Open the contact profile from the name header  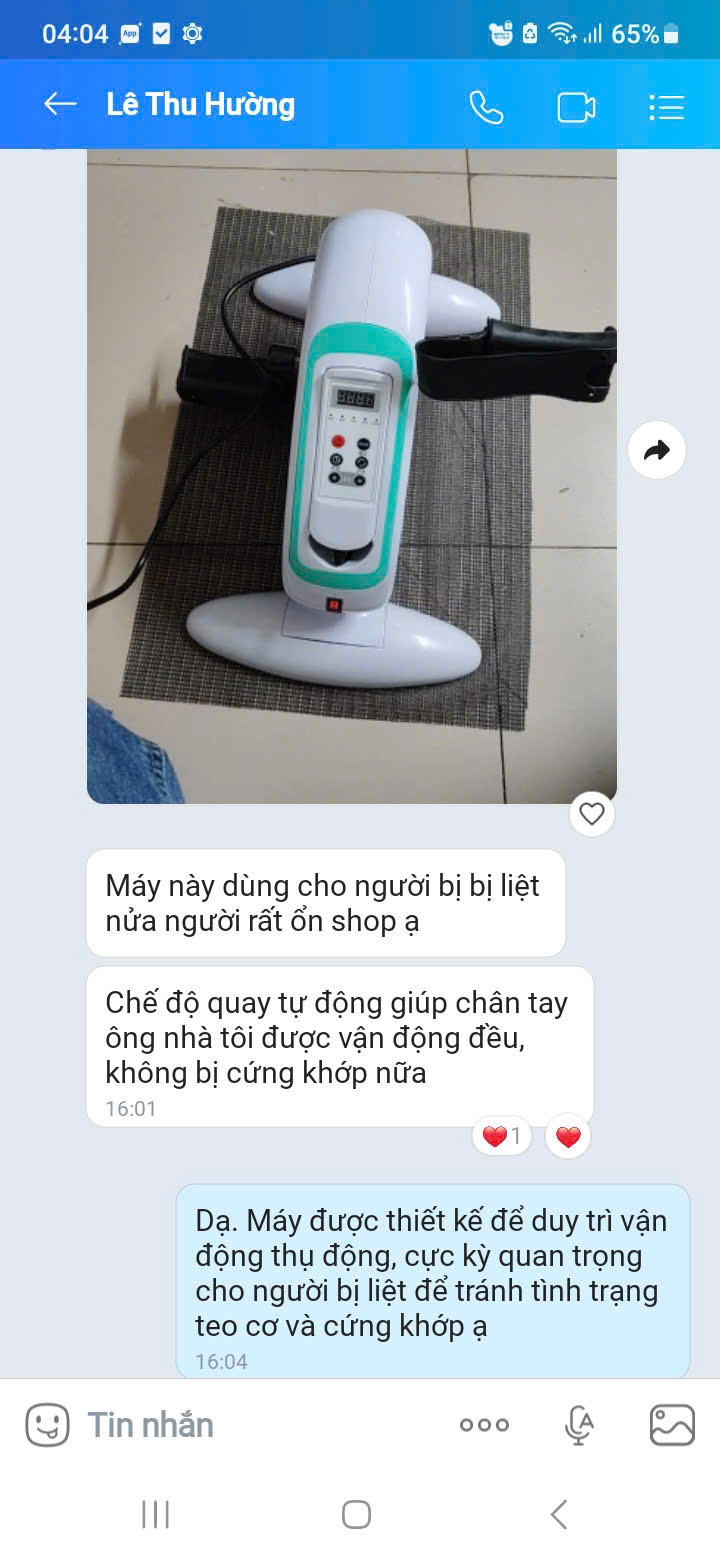pos(200,105)
